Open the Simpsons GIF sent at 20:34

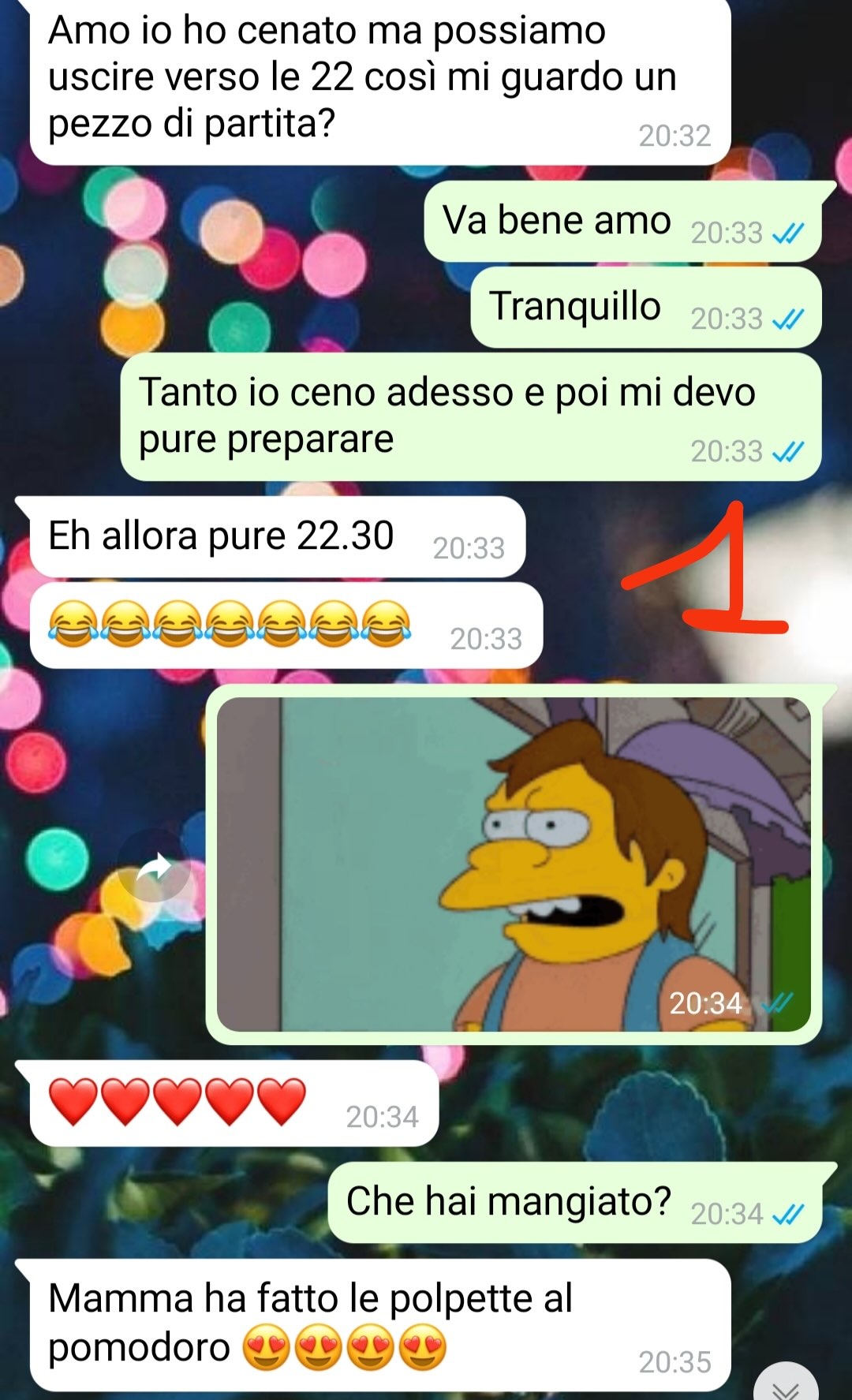tap(514, 864)
